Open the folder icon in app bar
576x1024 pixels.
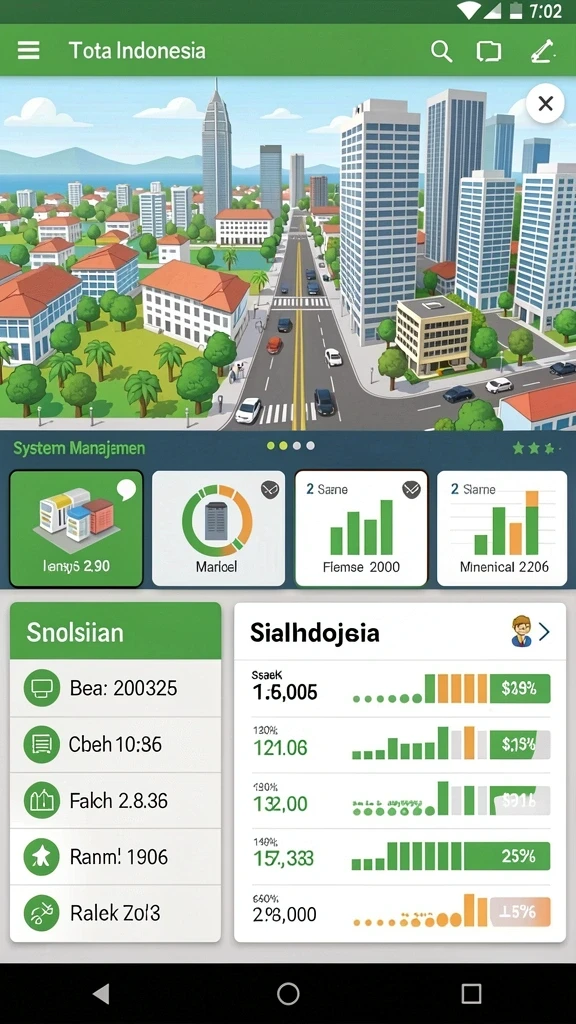pos(488,51)
